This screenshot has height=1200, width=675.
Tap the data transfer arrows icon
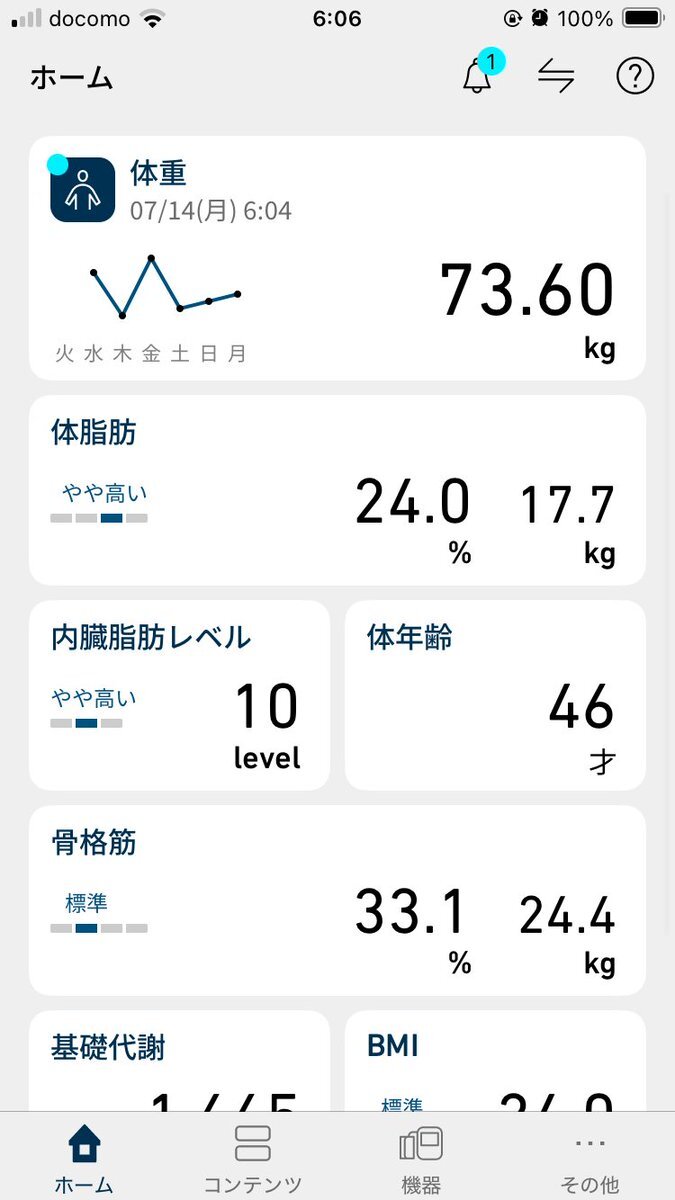click(x=556, y=76)
